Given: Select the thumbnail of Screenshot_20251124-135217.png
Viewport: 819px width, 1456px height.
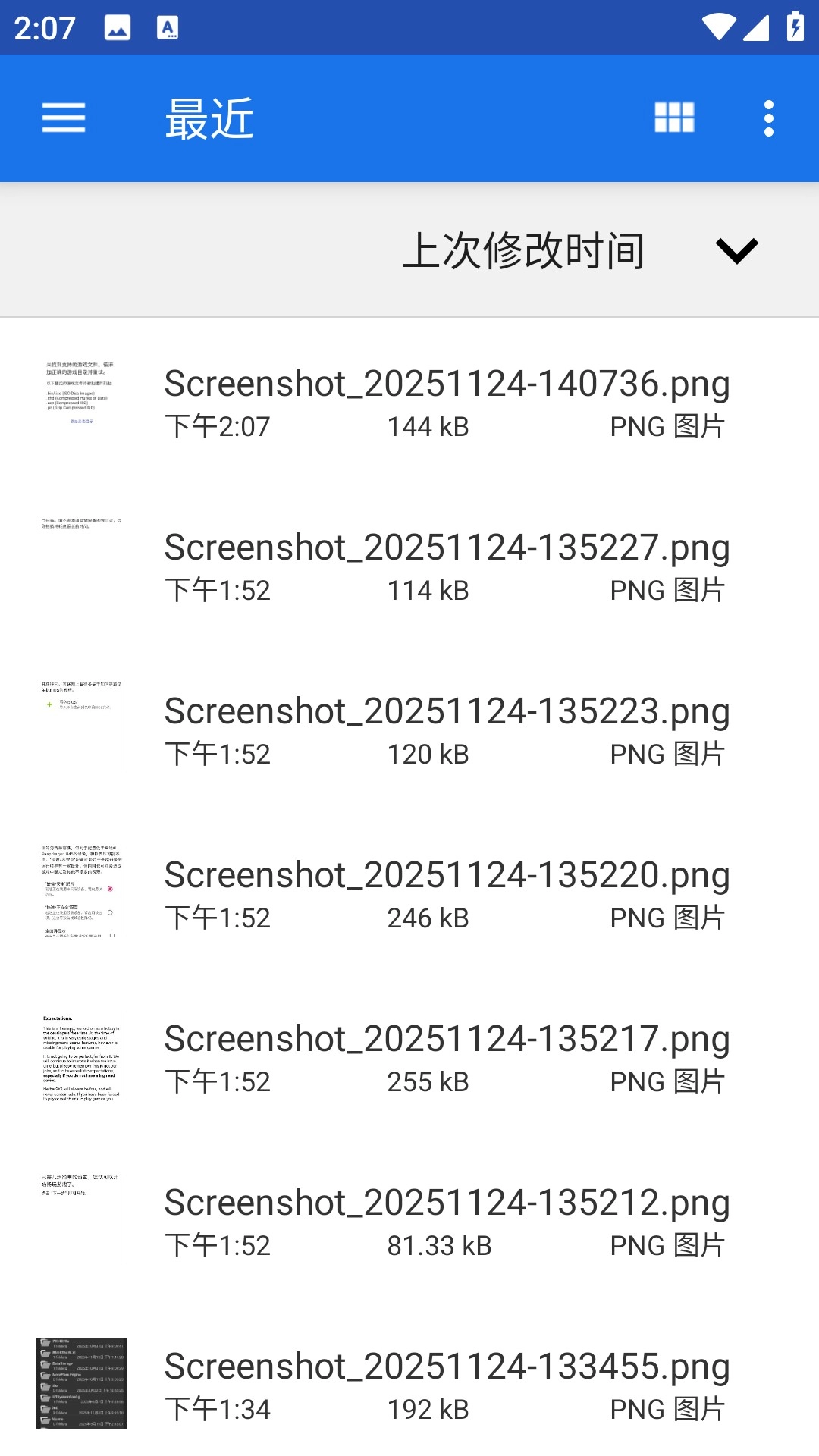Looking at the screenshot, I should (83, 1054).
